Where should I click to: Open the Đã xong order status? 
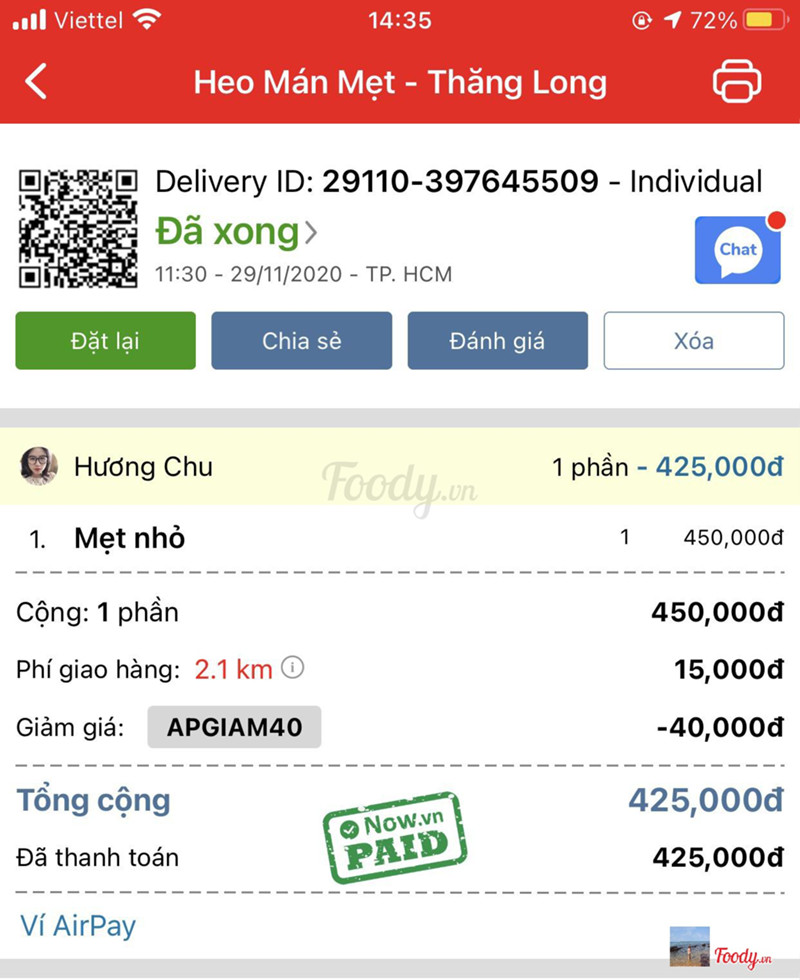[236, 233]
